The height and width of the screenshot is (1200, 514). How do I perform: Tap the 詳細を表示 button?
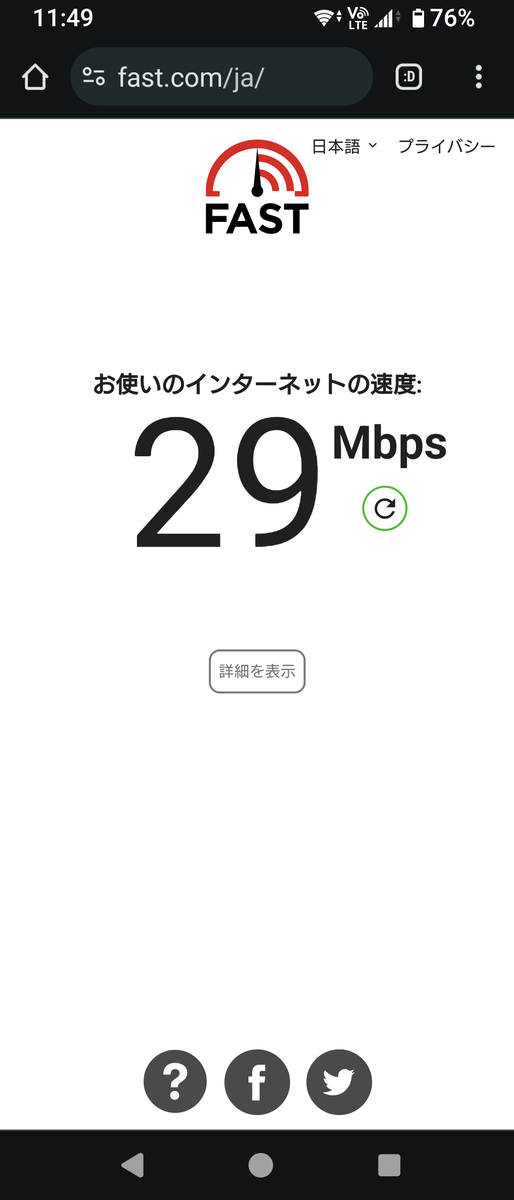pos(257,672)
